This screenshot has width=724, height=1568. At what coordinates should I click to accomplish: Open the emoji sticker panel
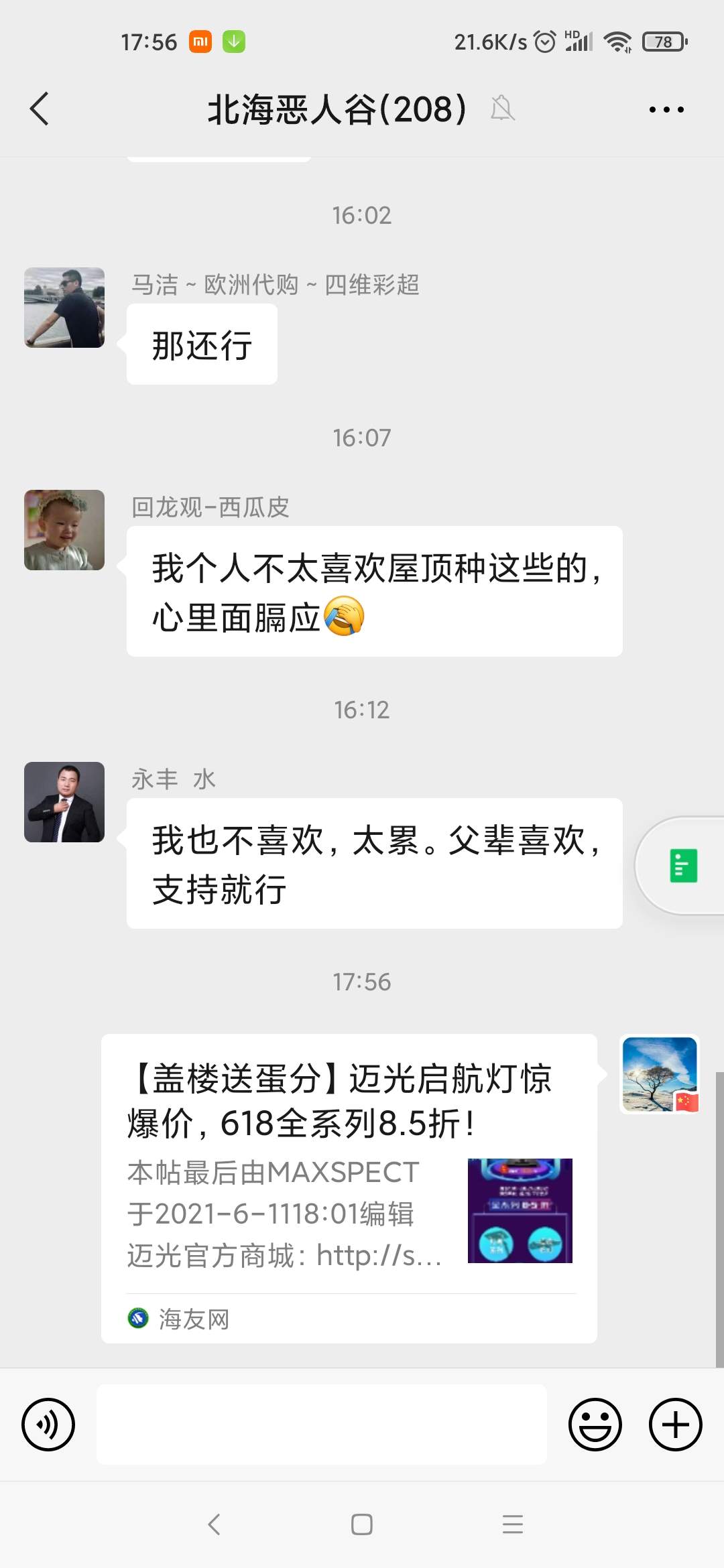[x=595, y=1424]
